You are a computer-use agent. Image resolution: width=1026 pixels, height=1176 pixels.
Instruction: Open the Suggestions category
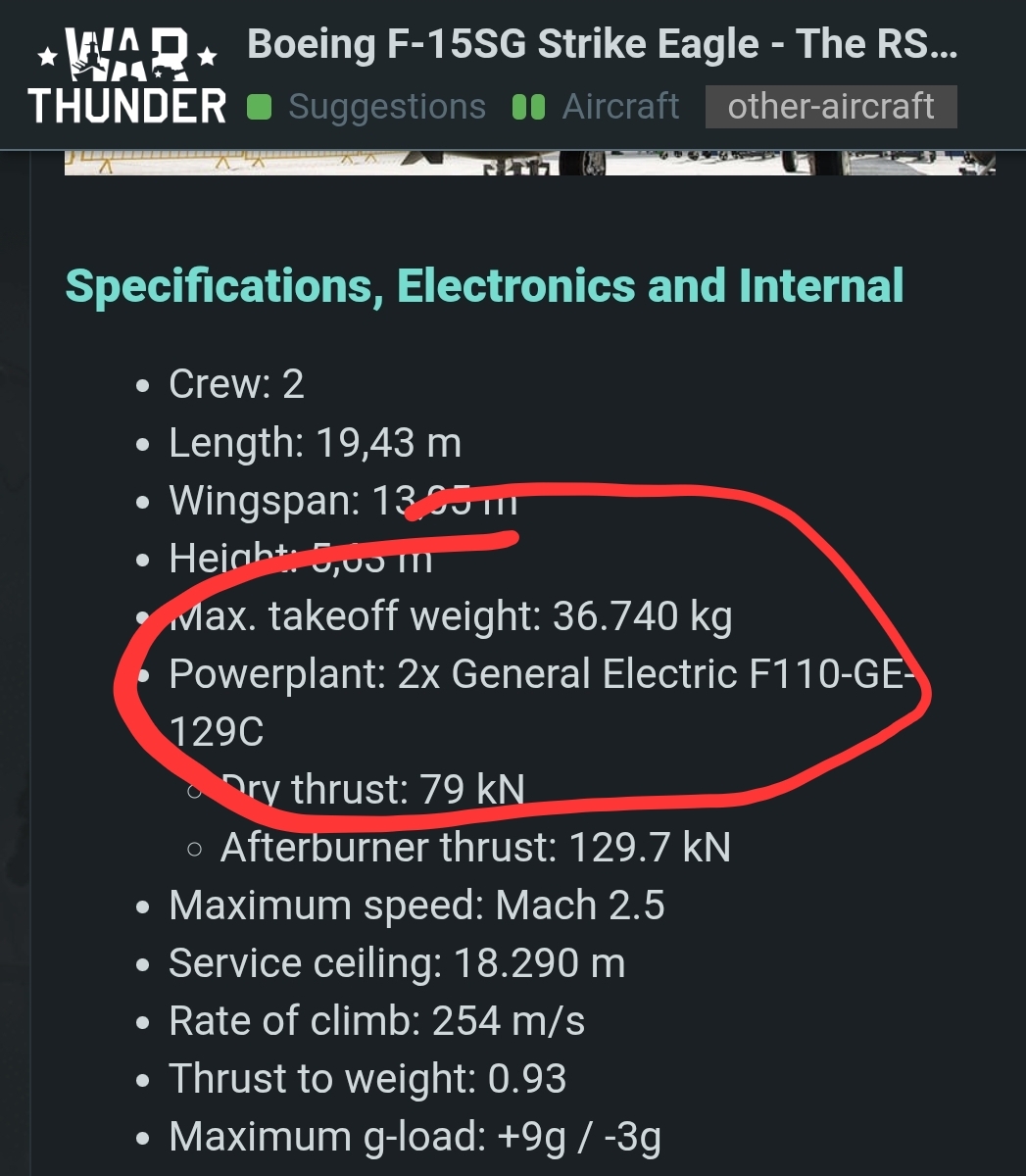coord(386,107)
